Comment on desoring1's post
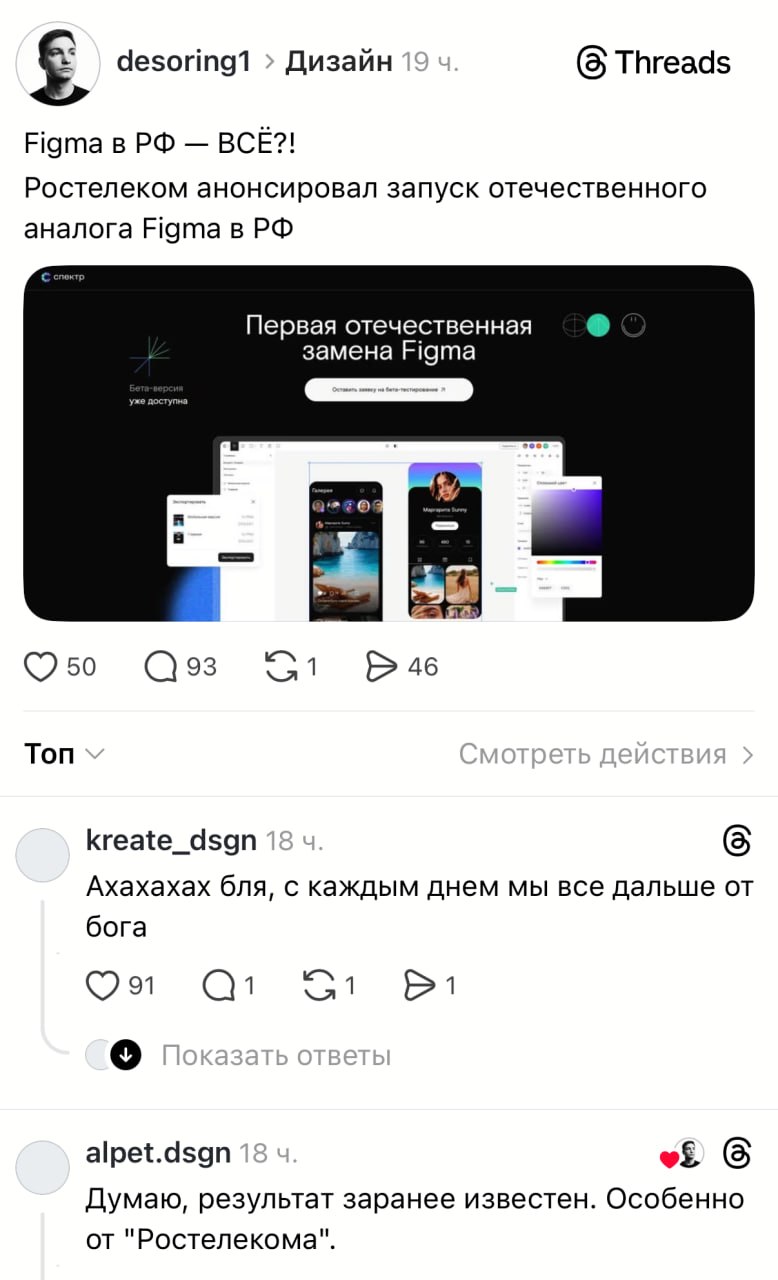The width and height of the screenshot is (778, 1280). (161, 667)
